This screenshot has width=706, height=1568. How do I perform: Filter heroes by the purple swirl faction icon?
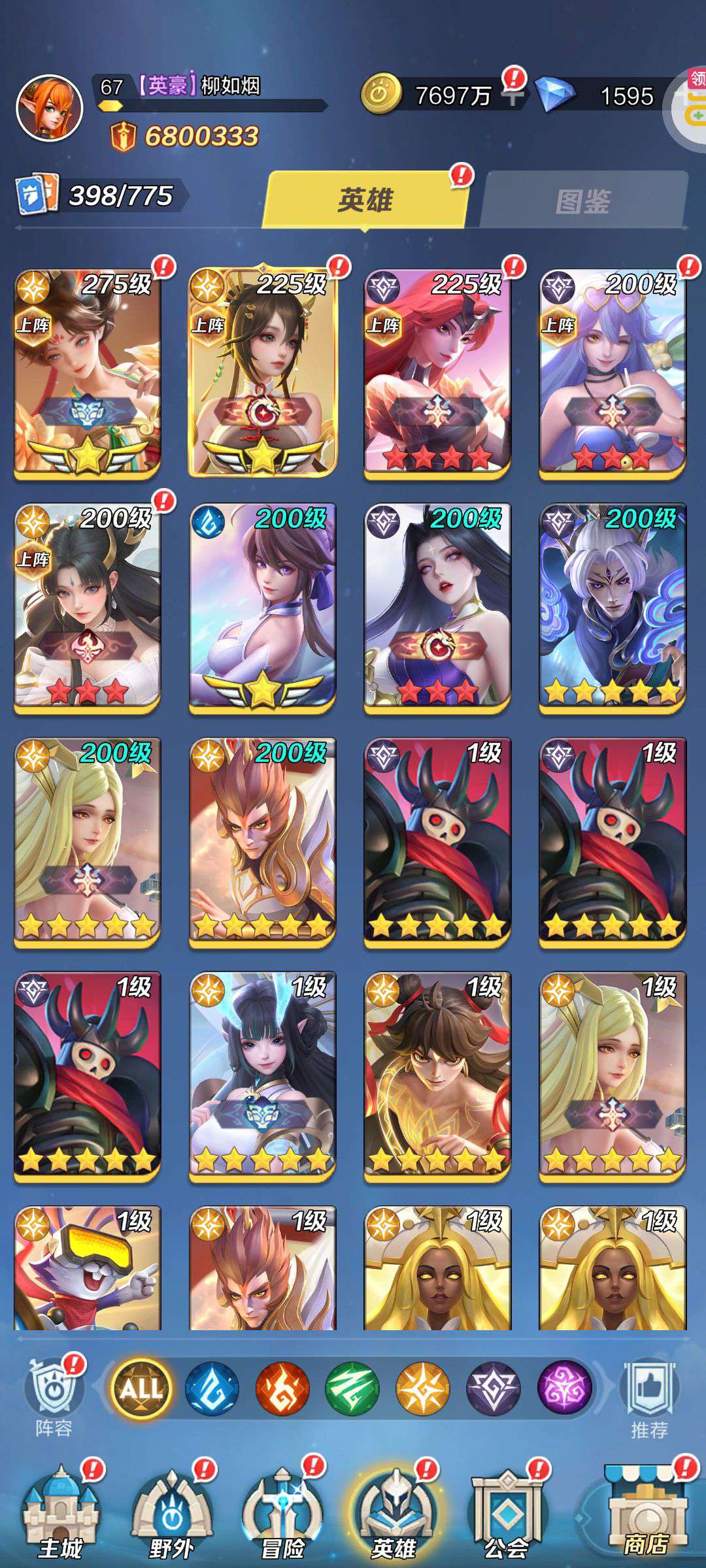[x=564, y=1388]
